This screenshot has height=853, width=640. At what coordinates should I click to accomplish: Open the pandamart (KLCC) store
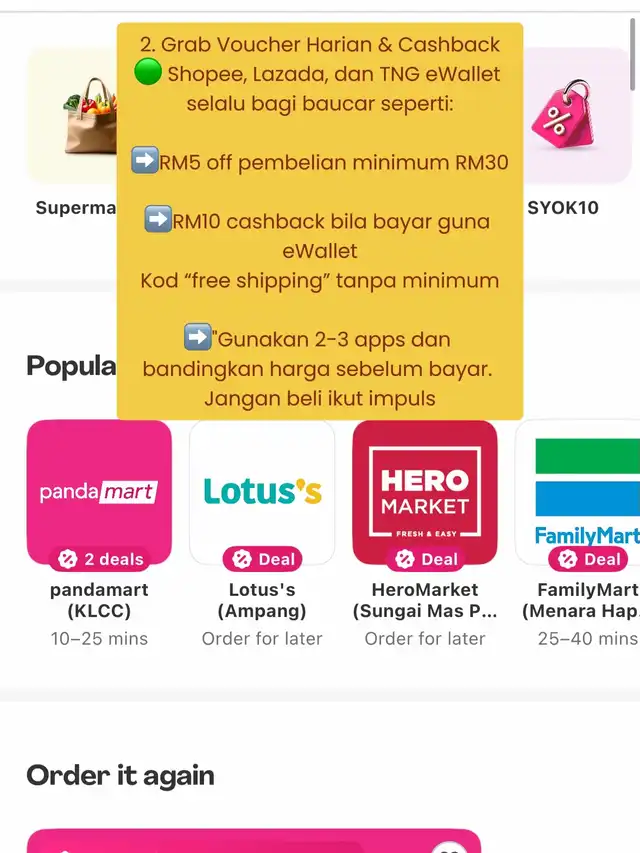click(x=99, y=493)
